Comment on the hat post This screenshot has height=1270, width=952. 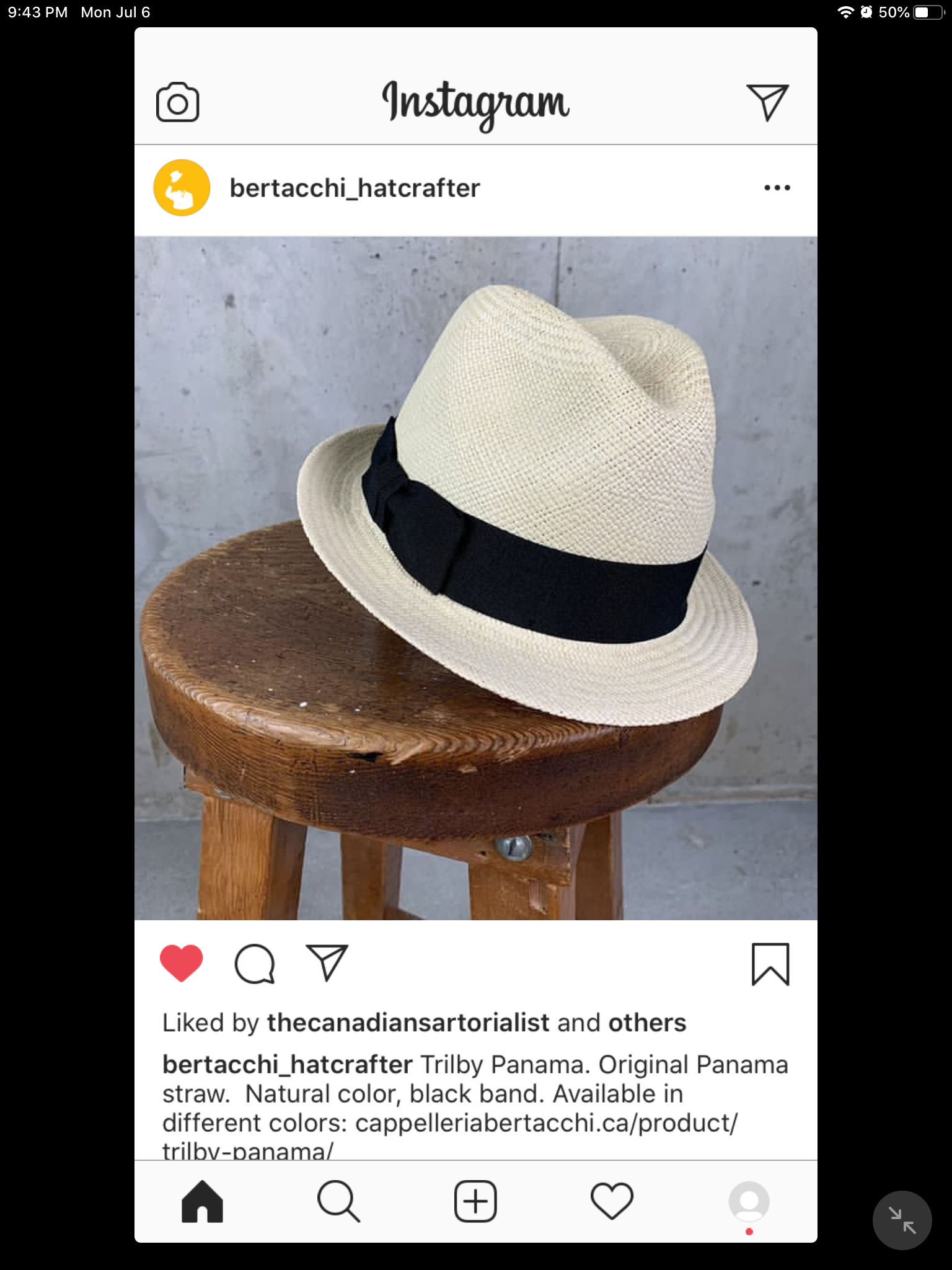pos(254,964)
